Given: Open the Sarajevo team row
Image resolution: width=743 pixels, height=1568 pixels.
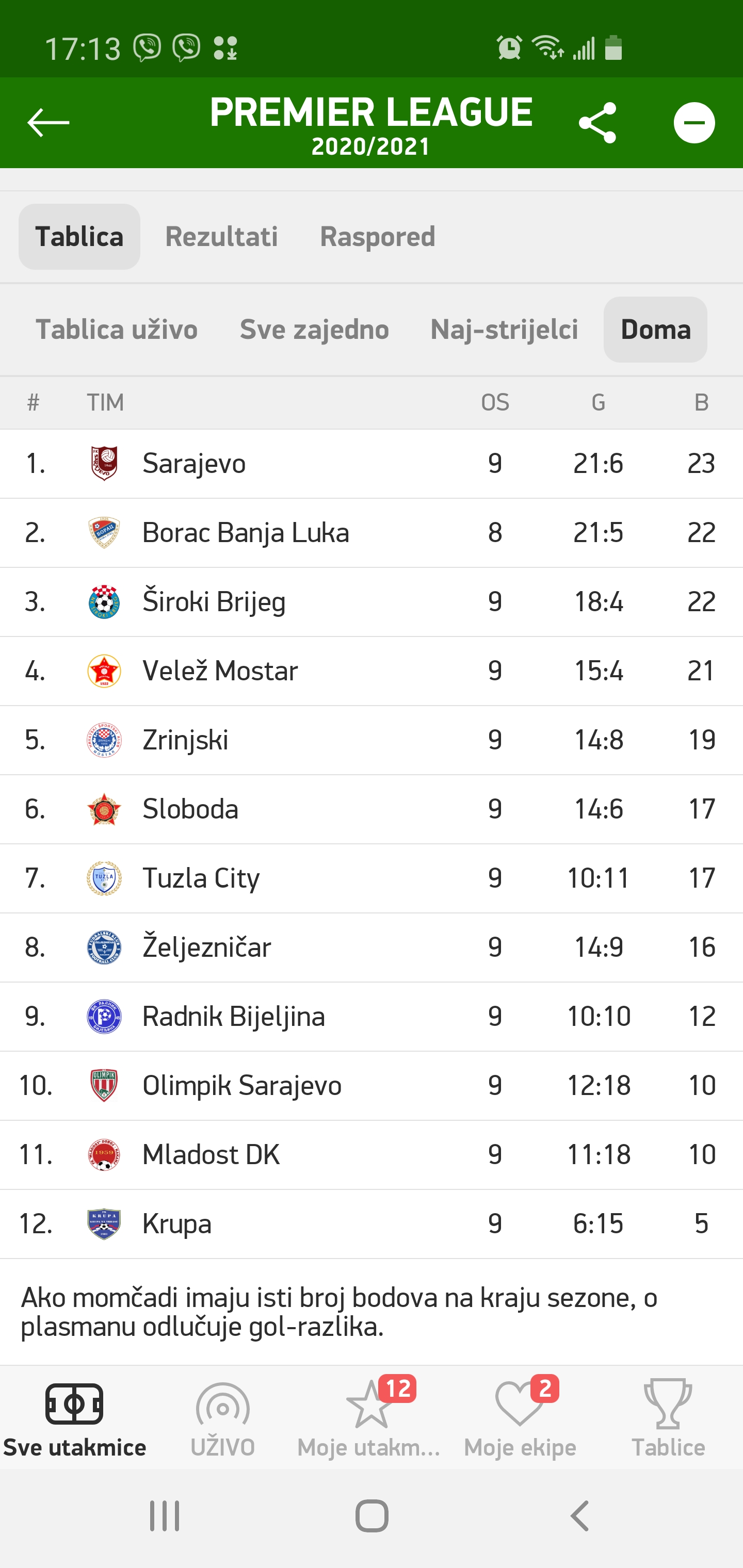Looking at the screenshot, I should [x=372, y=464].
